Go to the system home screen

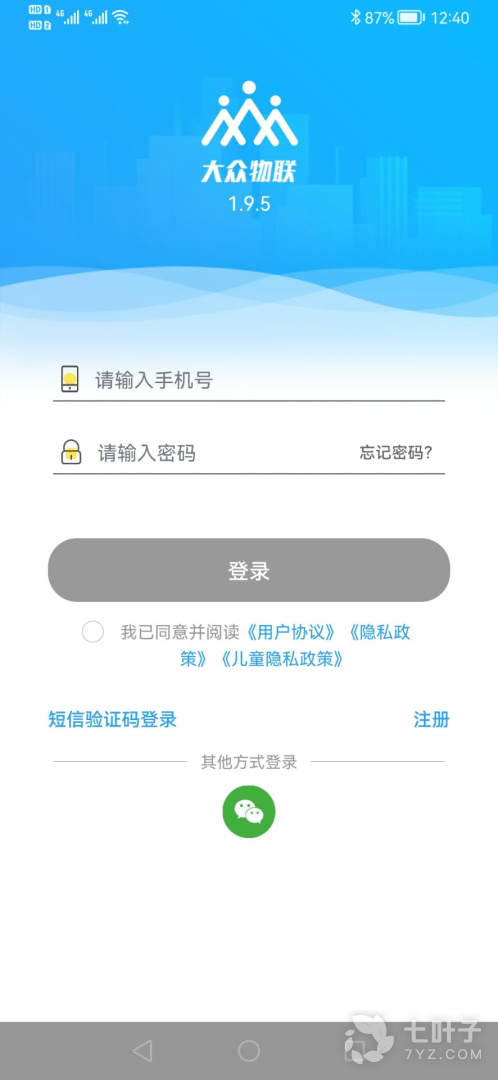249,1050
